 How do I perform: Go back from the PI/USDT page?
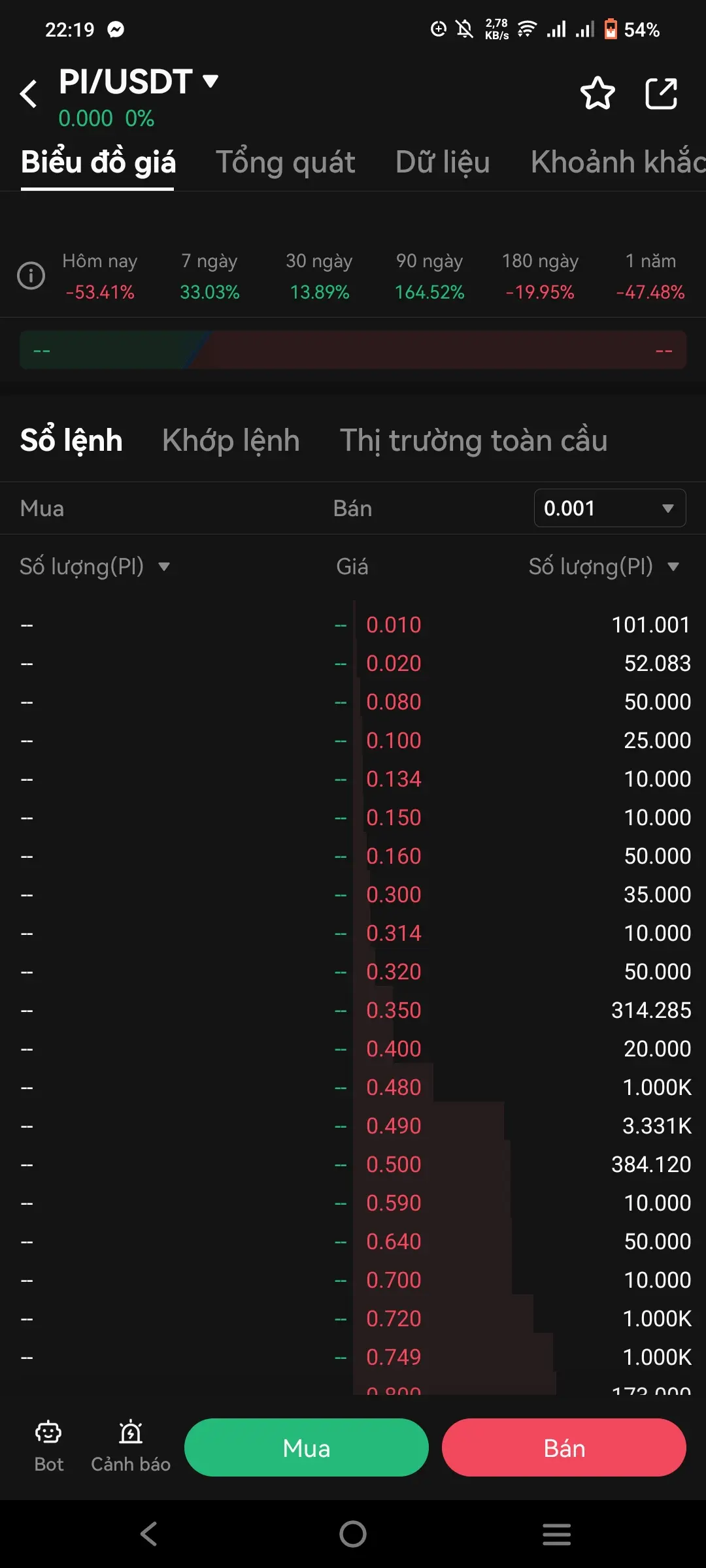[x=29, y=94]
